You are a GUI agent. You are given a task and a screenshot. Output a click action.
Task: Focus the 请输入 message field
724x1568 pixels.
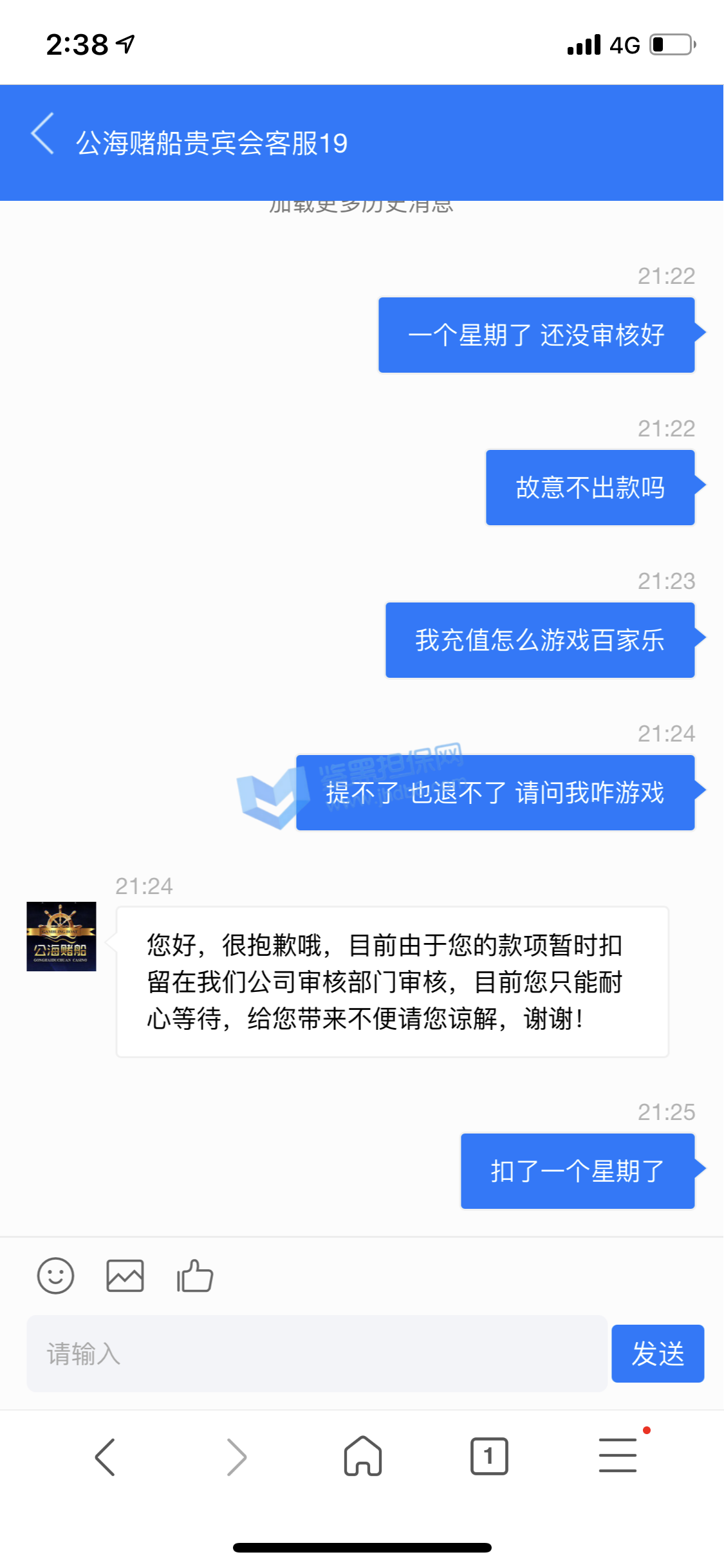pyautogui.click(x=317, y=1353)
